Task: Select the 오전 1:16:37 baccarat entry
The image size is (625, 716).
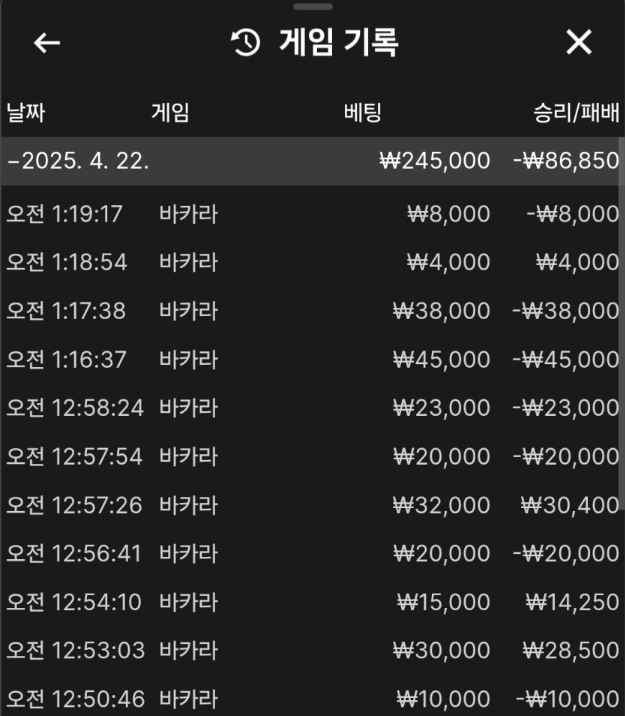Action: 310,359
